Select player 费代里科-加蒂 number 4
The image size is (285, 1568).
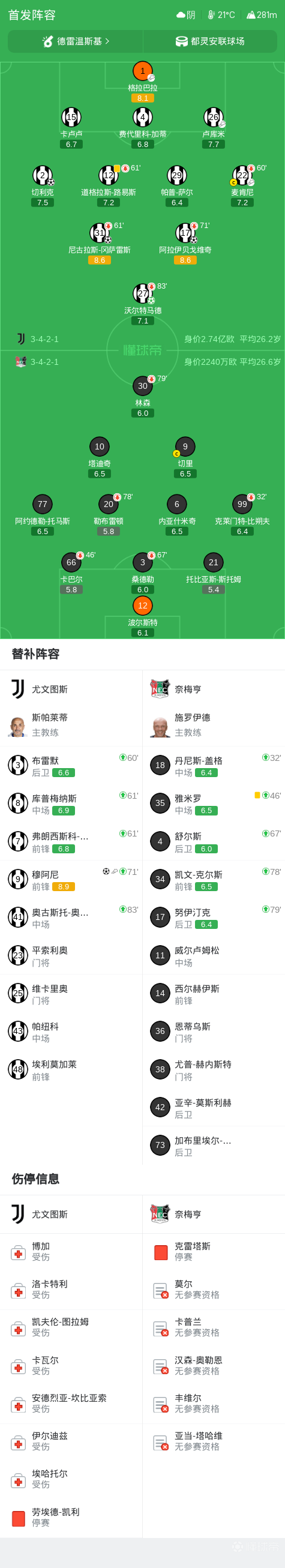[x=143, y=128]
